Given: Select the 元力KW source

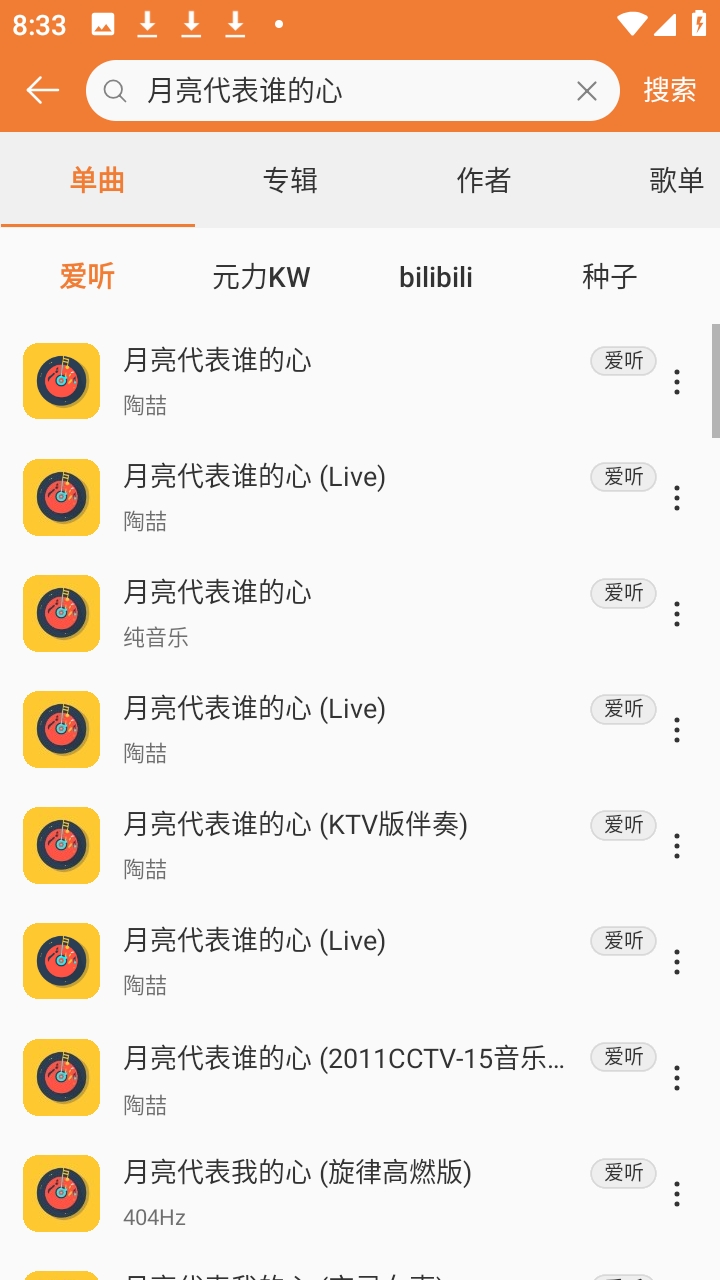Looking at the screenshot, I should 261,277.
